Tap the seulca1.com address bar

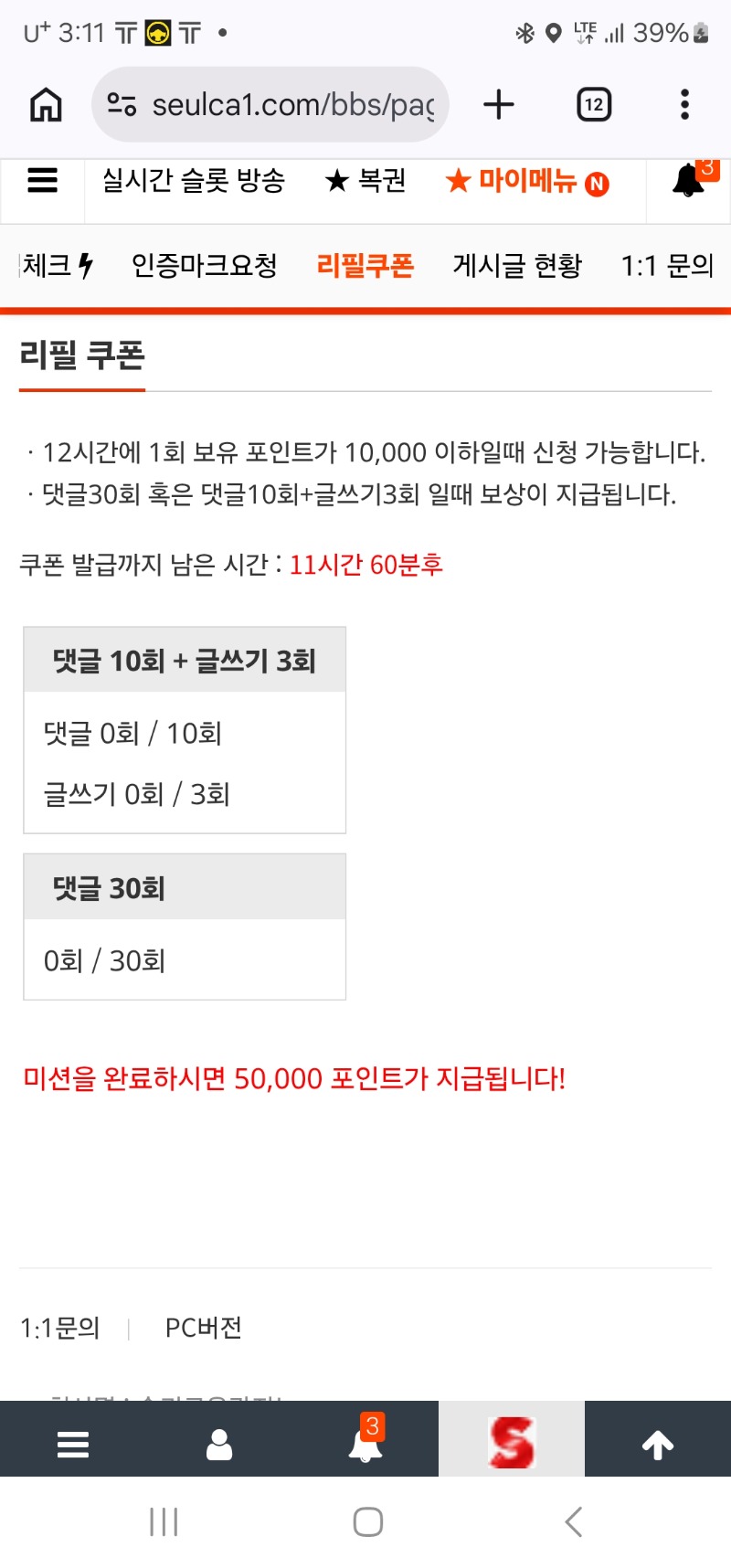point(274,105)
